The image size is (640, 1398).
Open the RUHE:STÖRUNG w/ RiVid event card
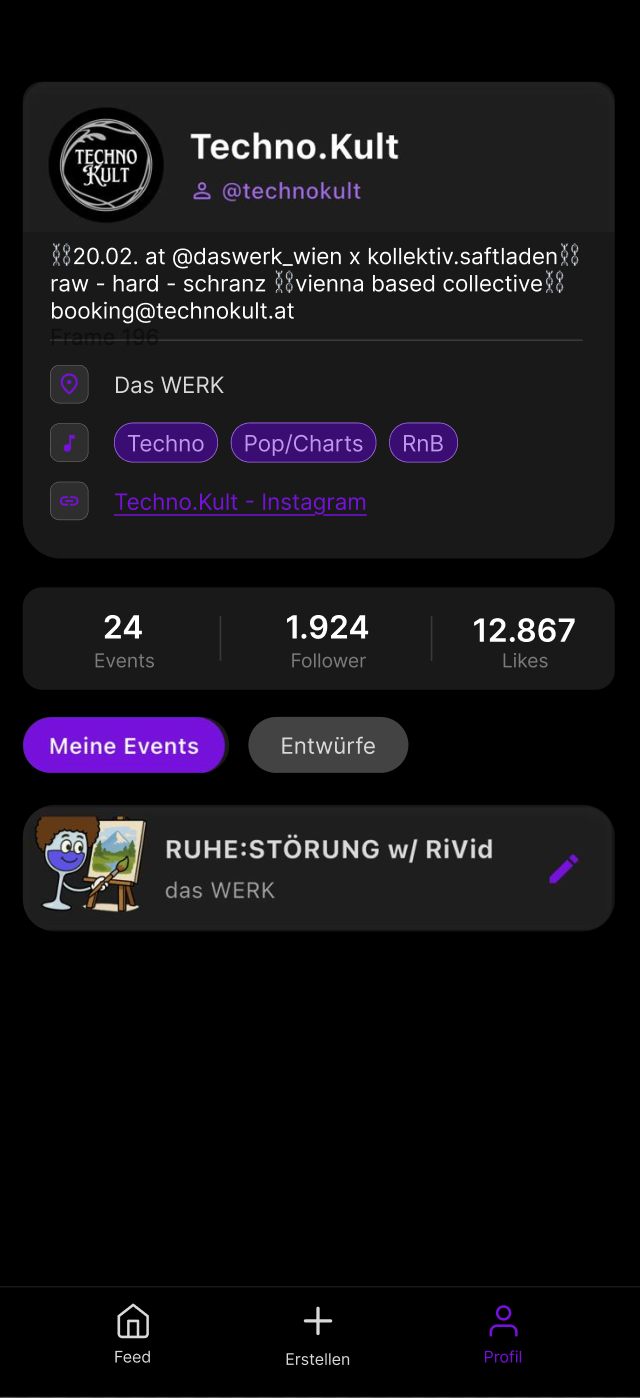(329, 867)
